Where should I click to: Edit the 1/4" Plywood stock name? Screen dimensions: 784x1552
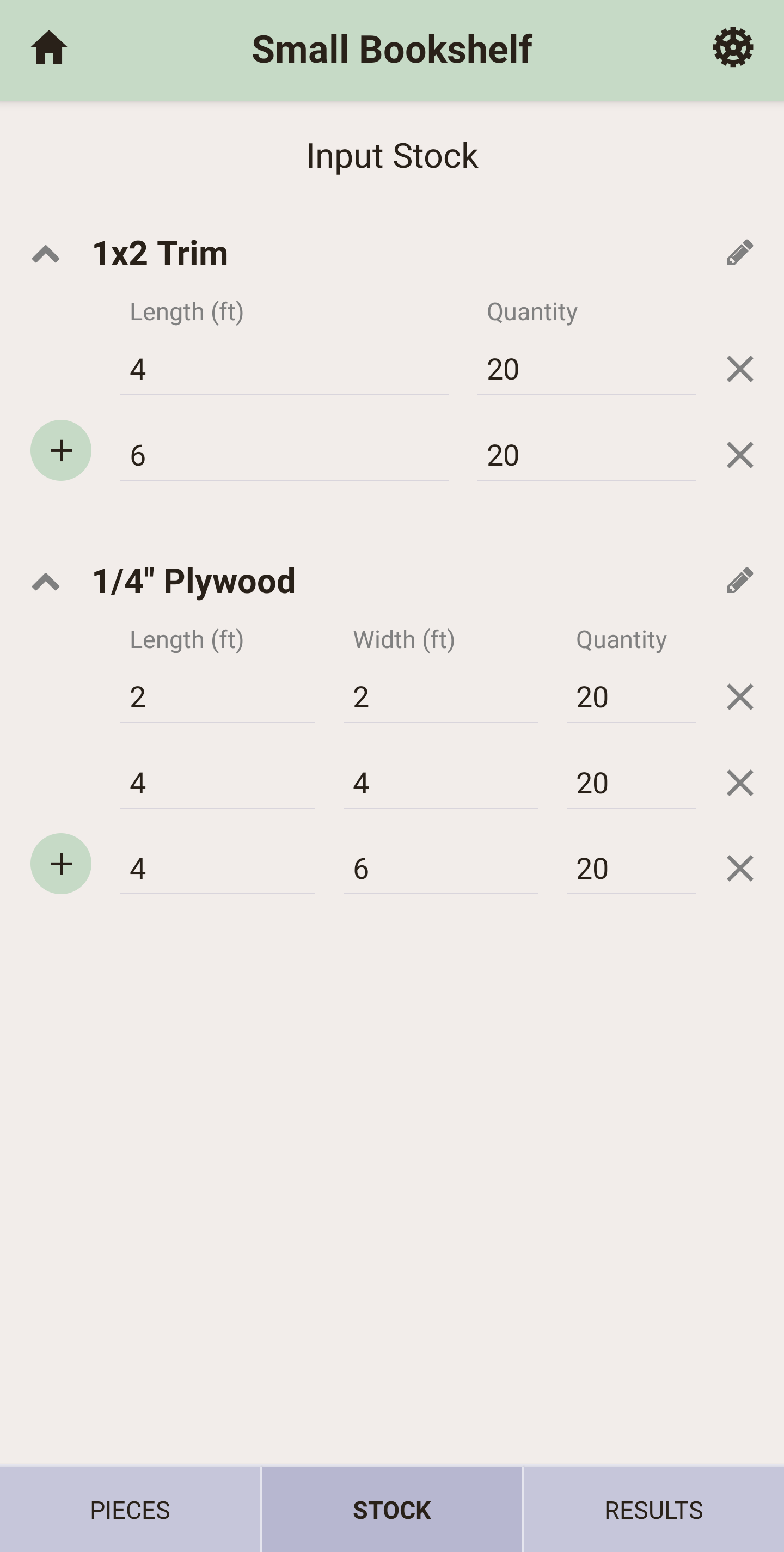coord(739,580)
